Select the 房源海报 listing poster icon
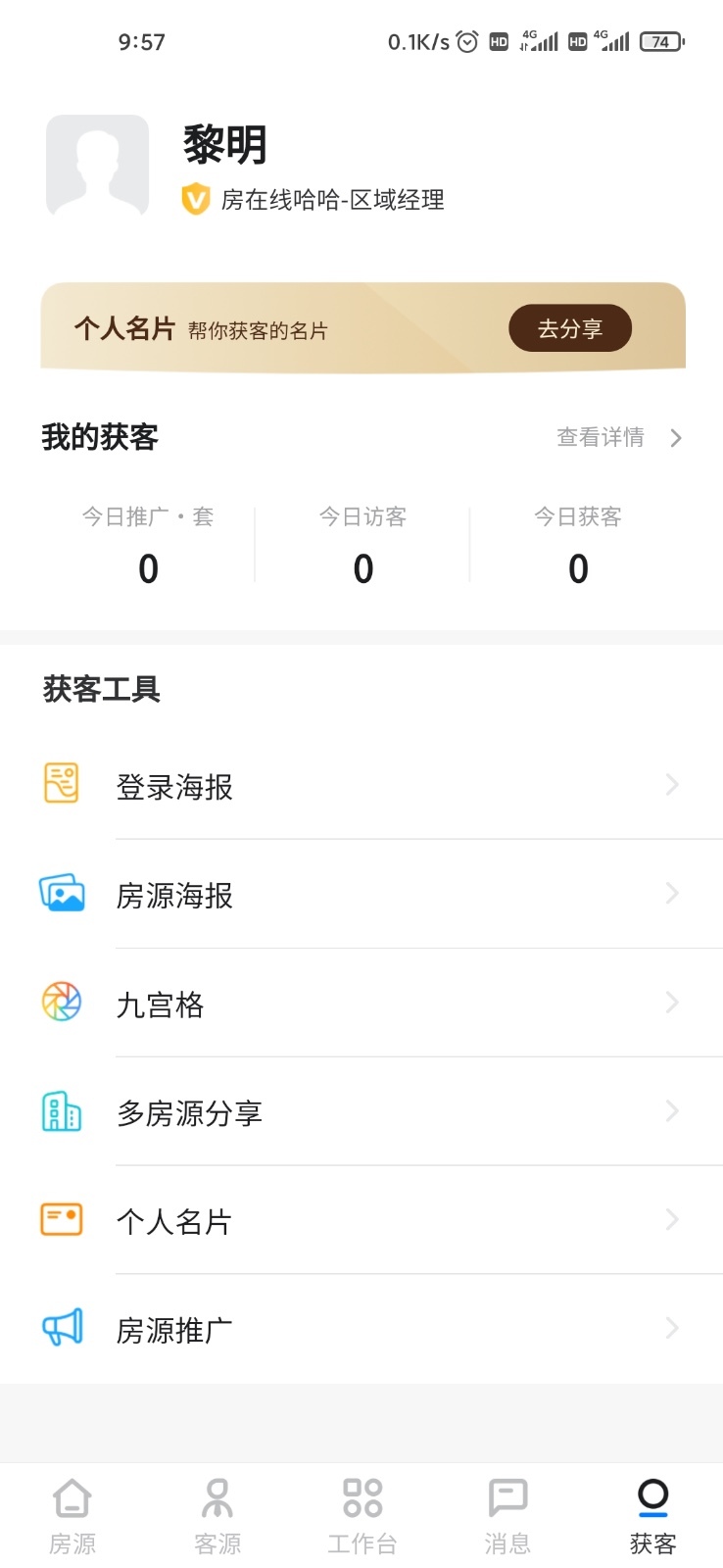The height and width of the screenshot is (1568, 723). (61, 893)
